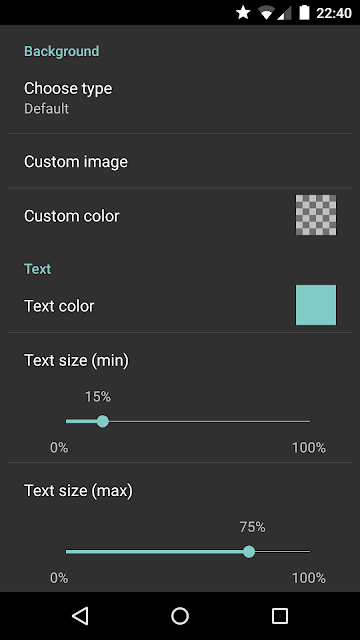The height and width of the screenshot is (640, 360).
Task: Tap the Text size (min) slider track
Action: point(188,421)
